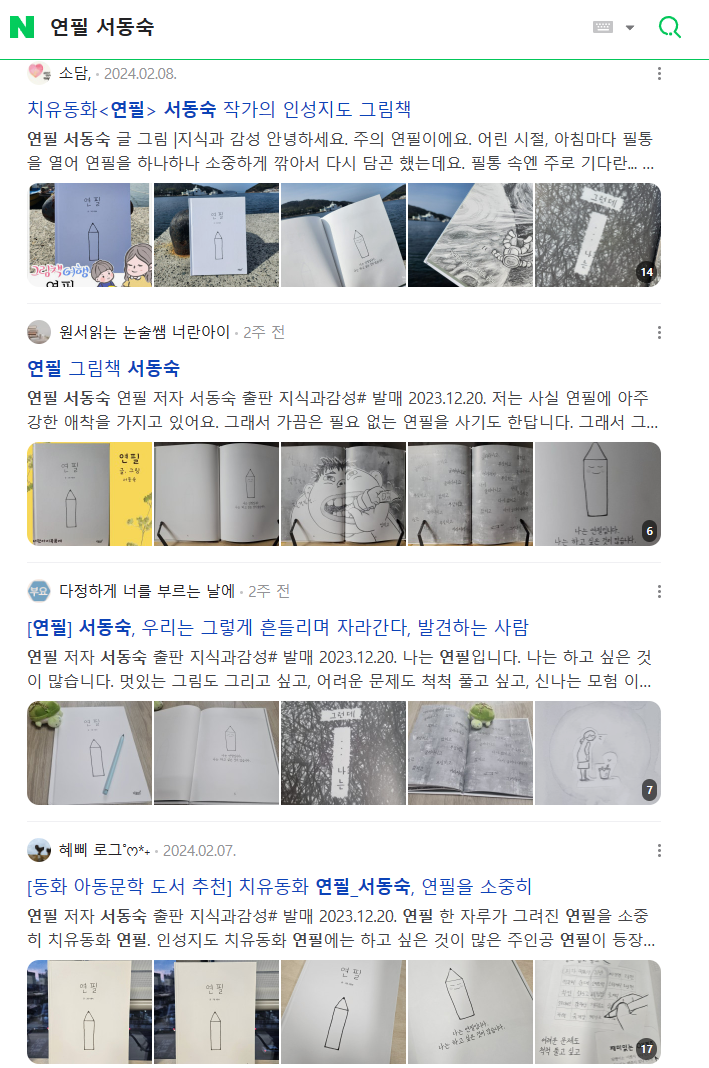Visit 다정하게 너를 부르는 날에 blog

click(146, 591)
